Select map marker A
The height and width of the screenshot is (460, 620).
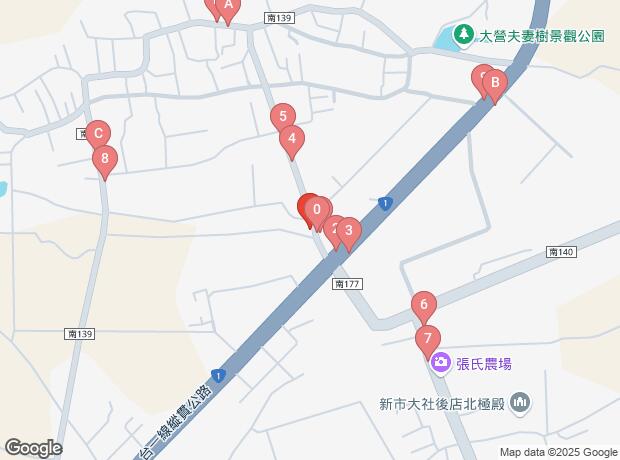(228, 7)
